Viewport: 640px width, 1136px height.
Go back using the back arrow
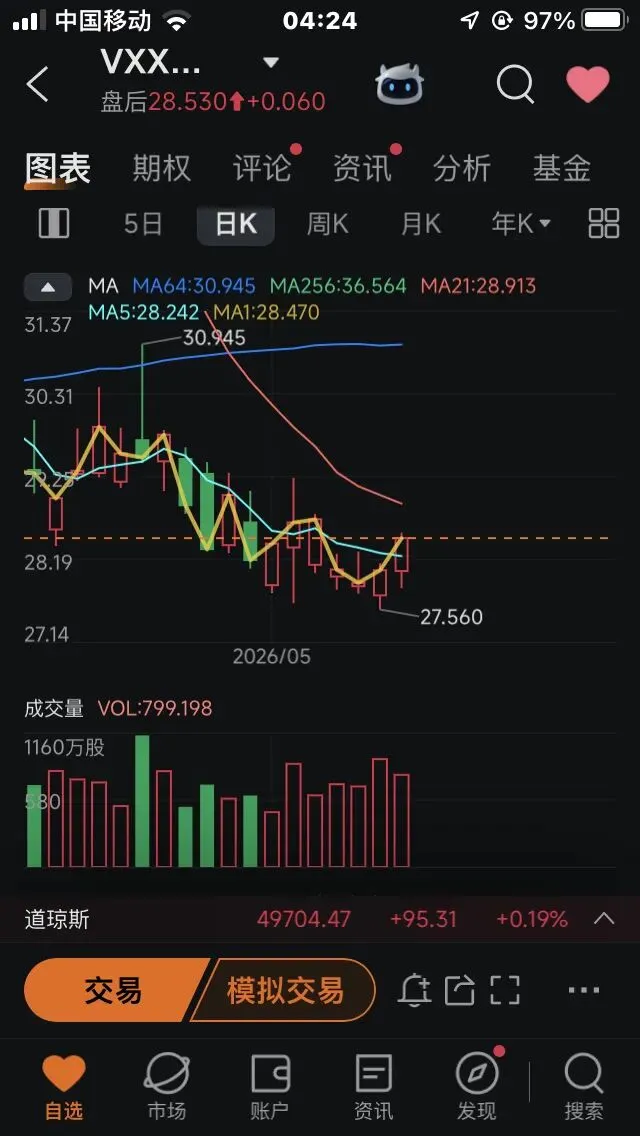38,84
